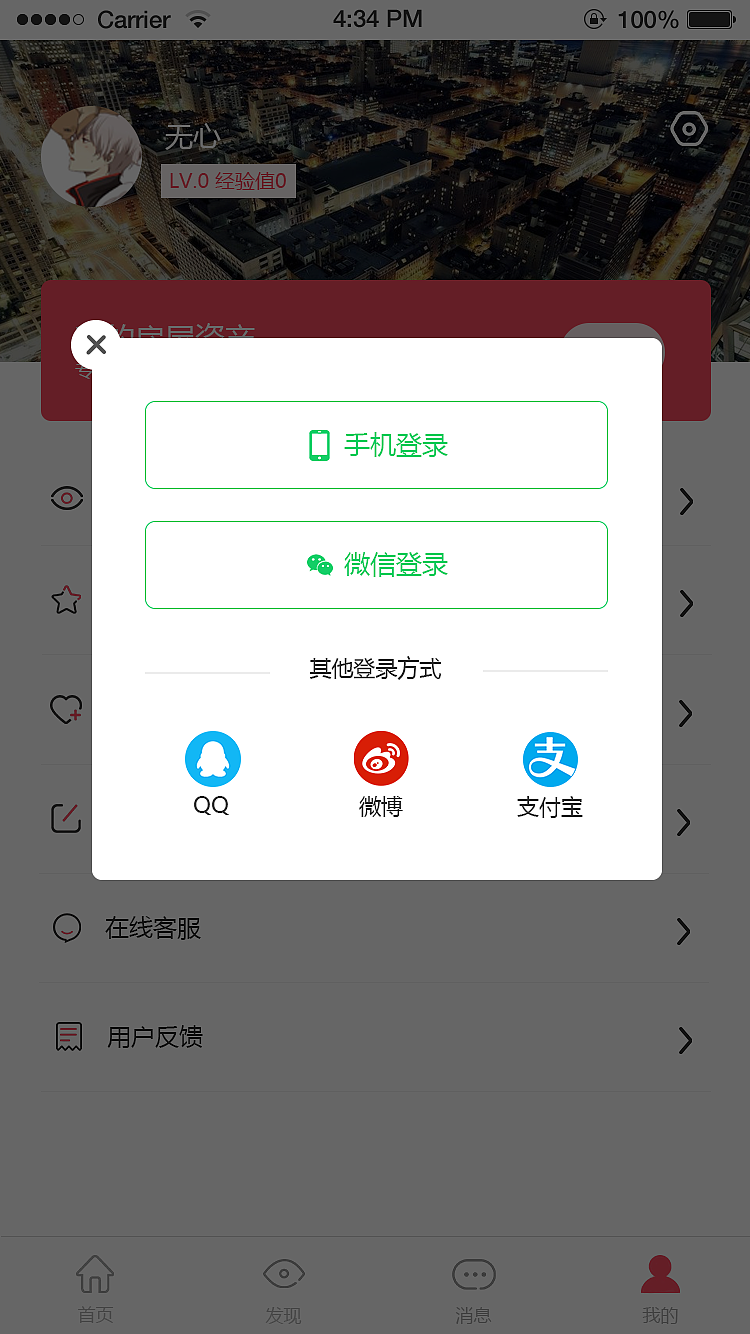Log in with the QQ icon
Image resolution: width=750 pixels, height=1334 pixels.
(211, 758)
